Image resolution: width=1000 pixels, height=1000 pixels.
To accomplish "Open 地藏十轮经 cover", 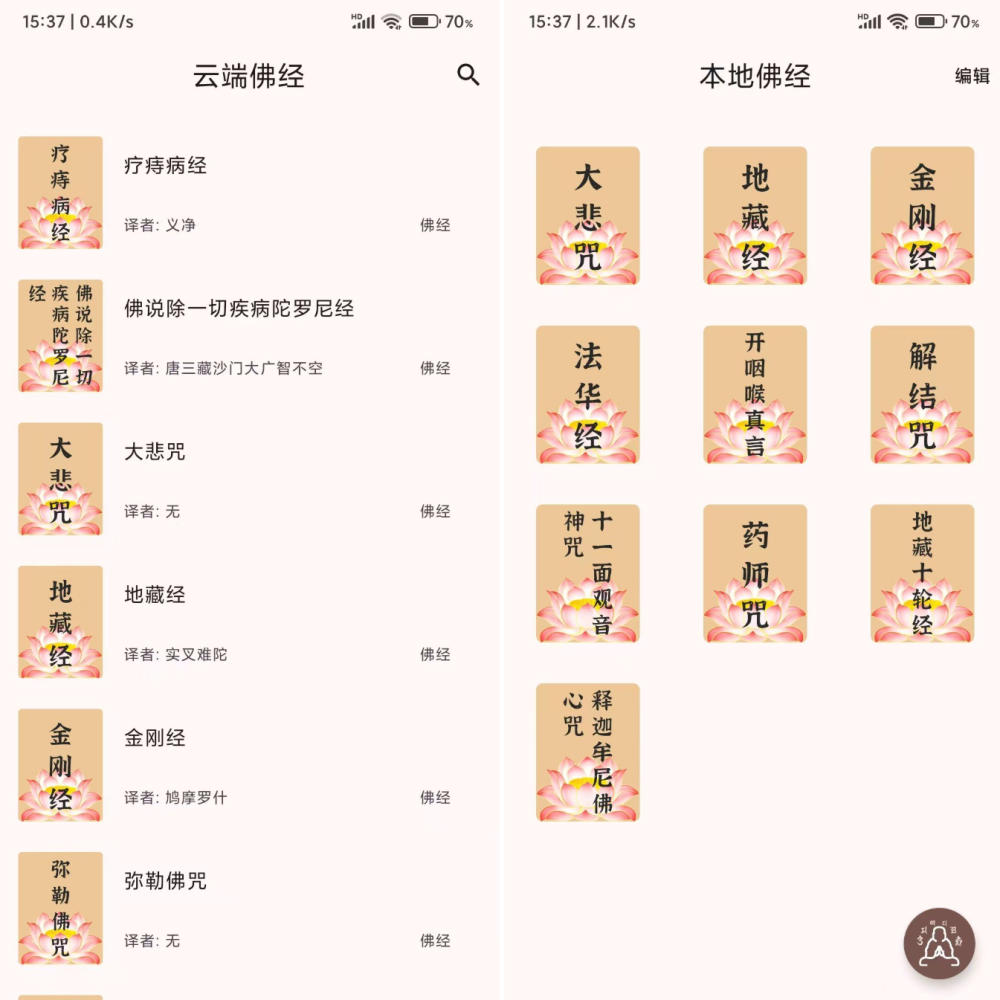I will pos(922,573).
